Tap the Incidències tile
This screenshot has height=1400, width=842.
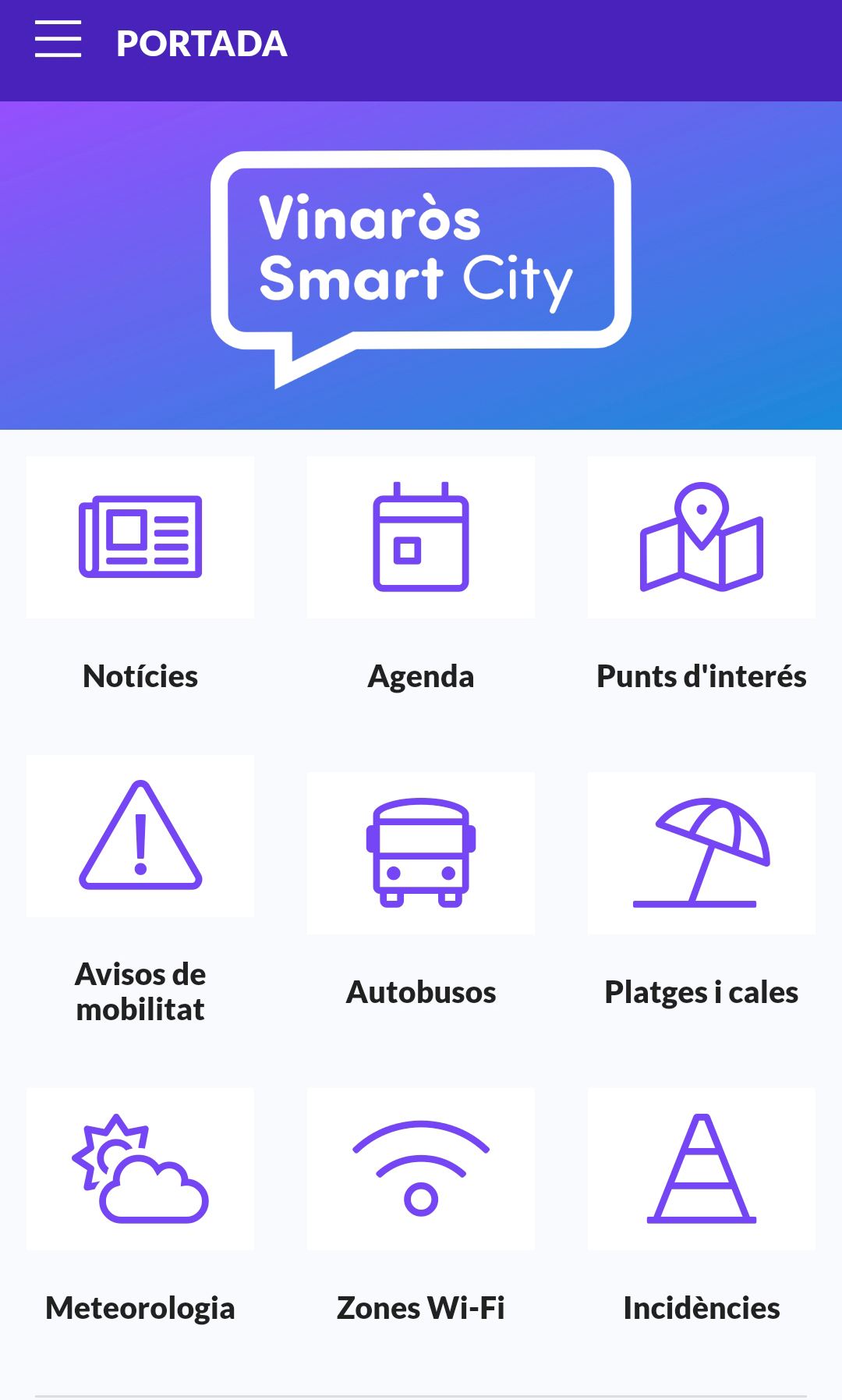[702, 1168]
